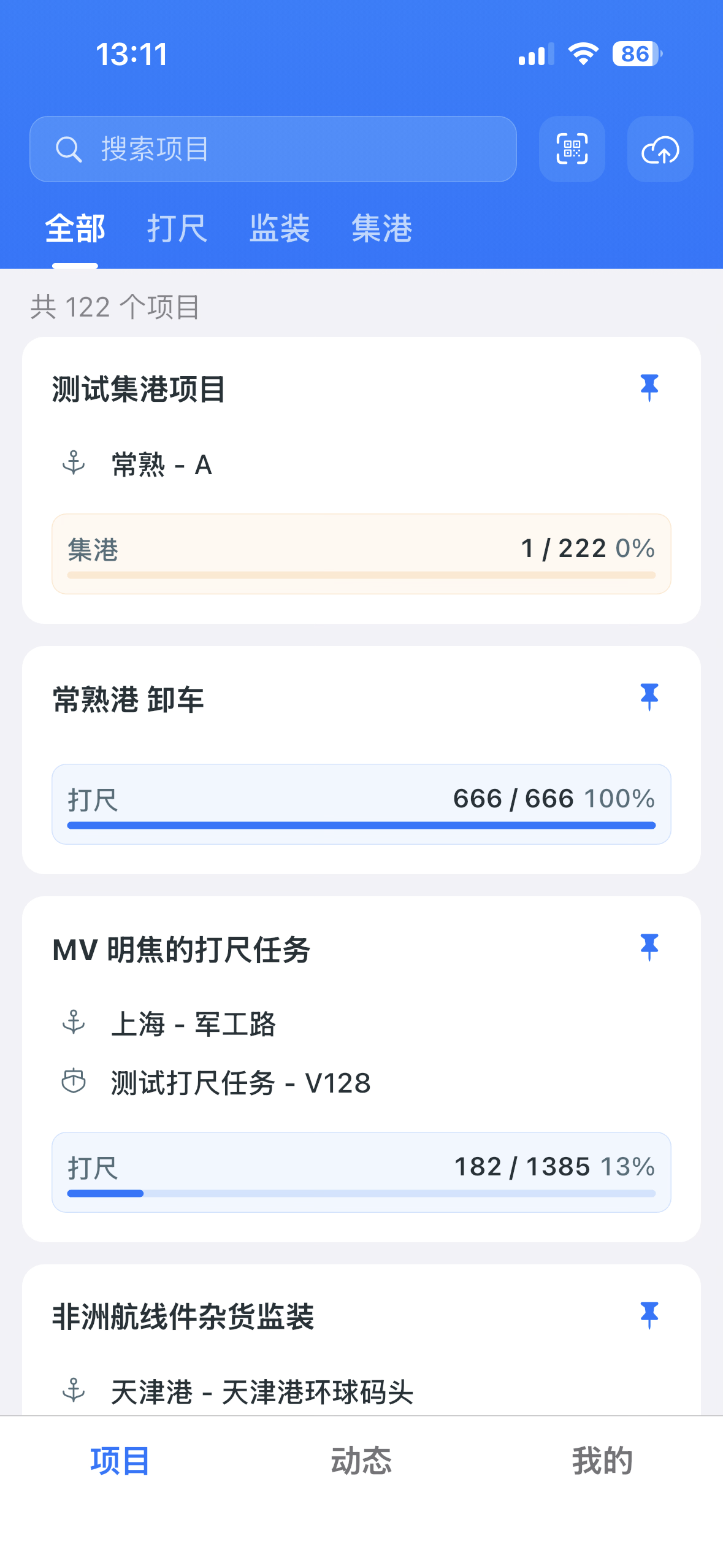
Task: Open the 我的 section in bottom navigation
Action: tap(603, 1461)
